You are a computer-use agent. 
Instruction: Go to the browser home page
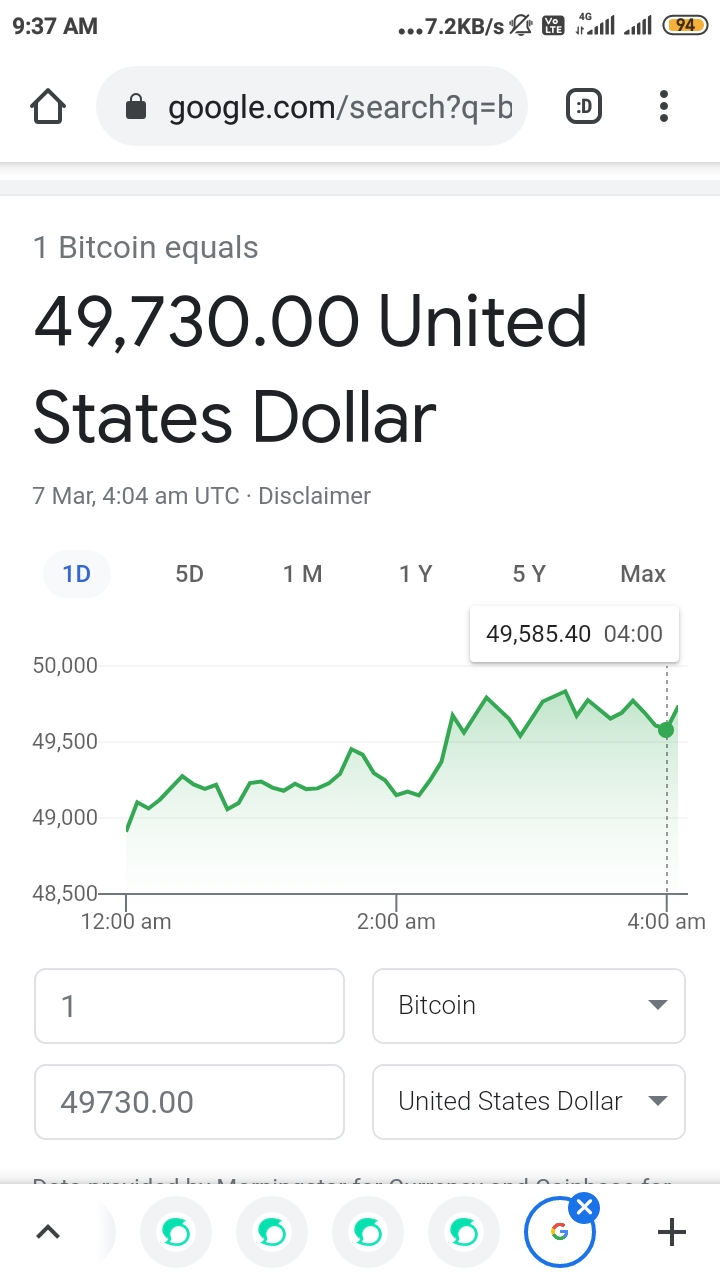click(x=49, y=107)
